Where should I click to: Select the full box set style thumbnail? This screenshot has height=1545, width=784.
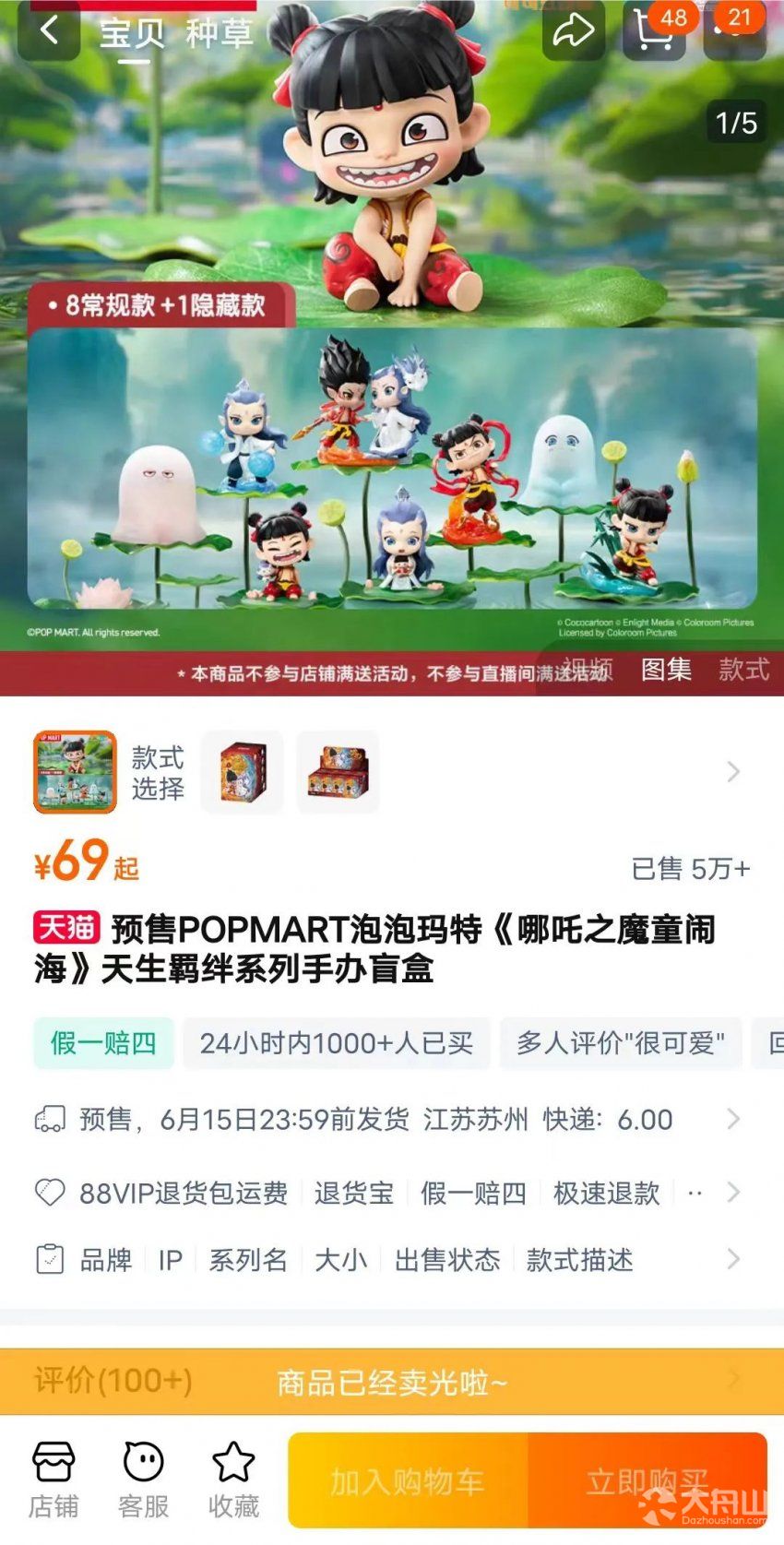[338, 772]
